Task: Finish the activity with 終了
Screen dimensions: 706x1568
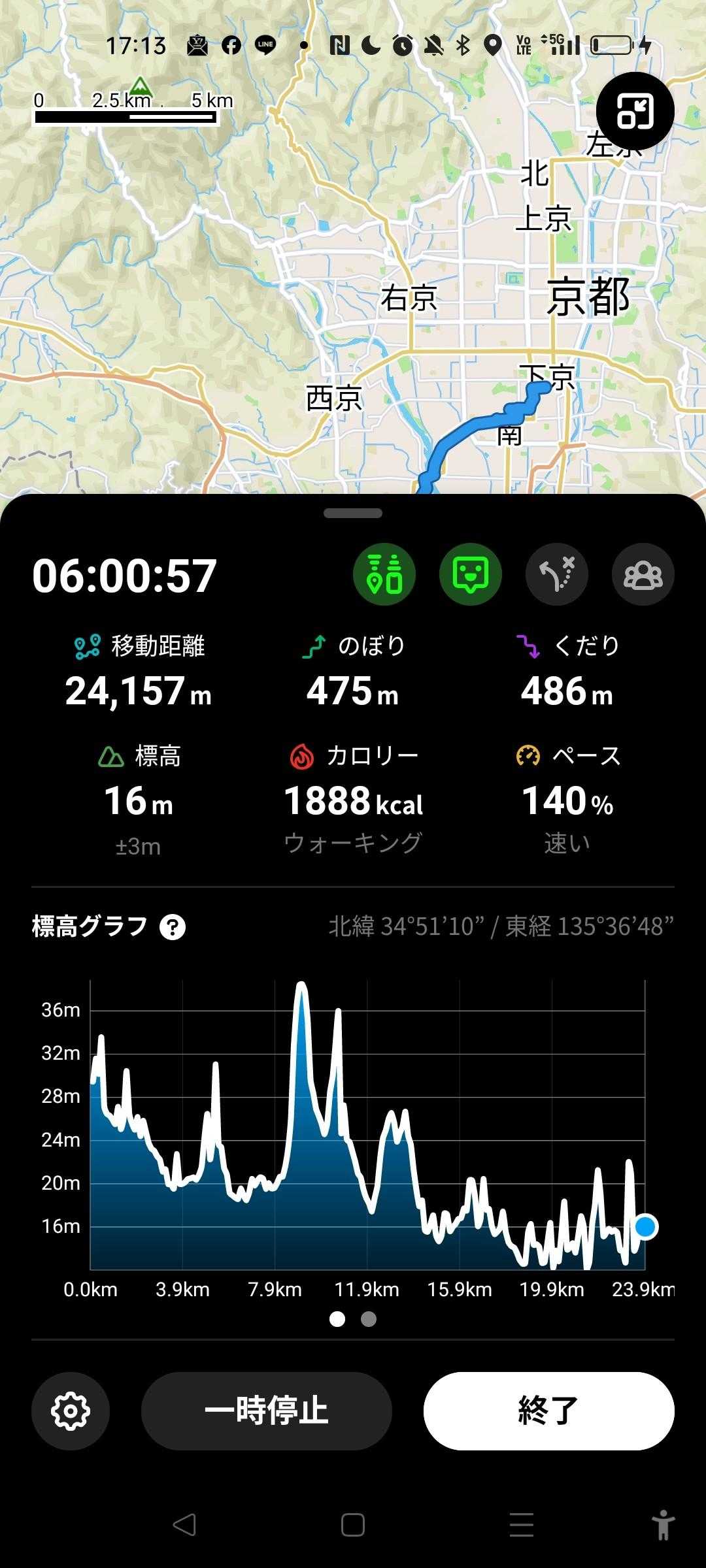Action: tap(549, 1411)
